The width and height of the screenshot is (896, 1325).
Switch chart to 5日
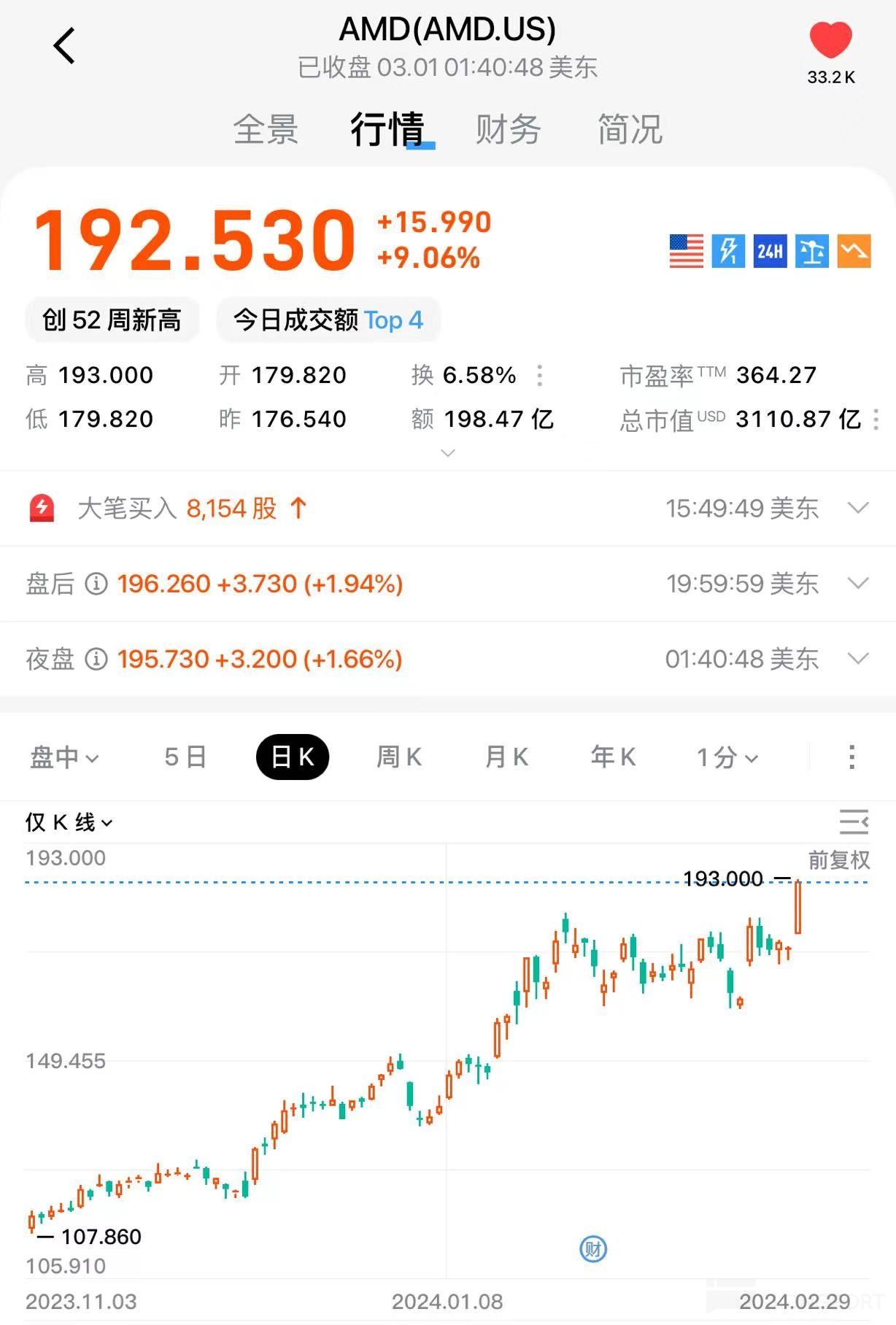(185, 757)
